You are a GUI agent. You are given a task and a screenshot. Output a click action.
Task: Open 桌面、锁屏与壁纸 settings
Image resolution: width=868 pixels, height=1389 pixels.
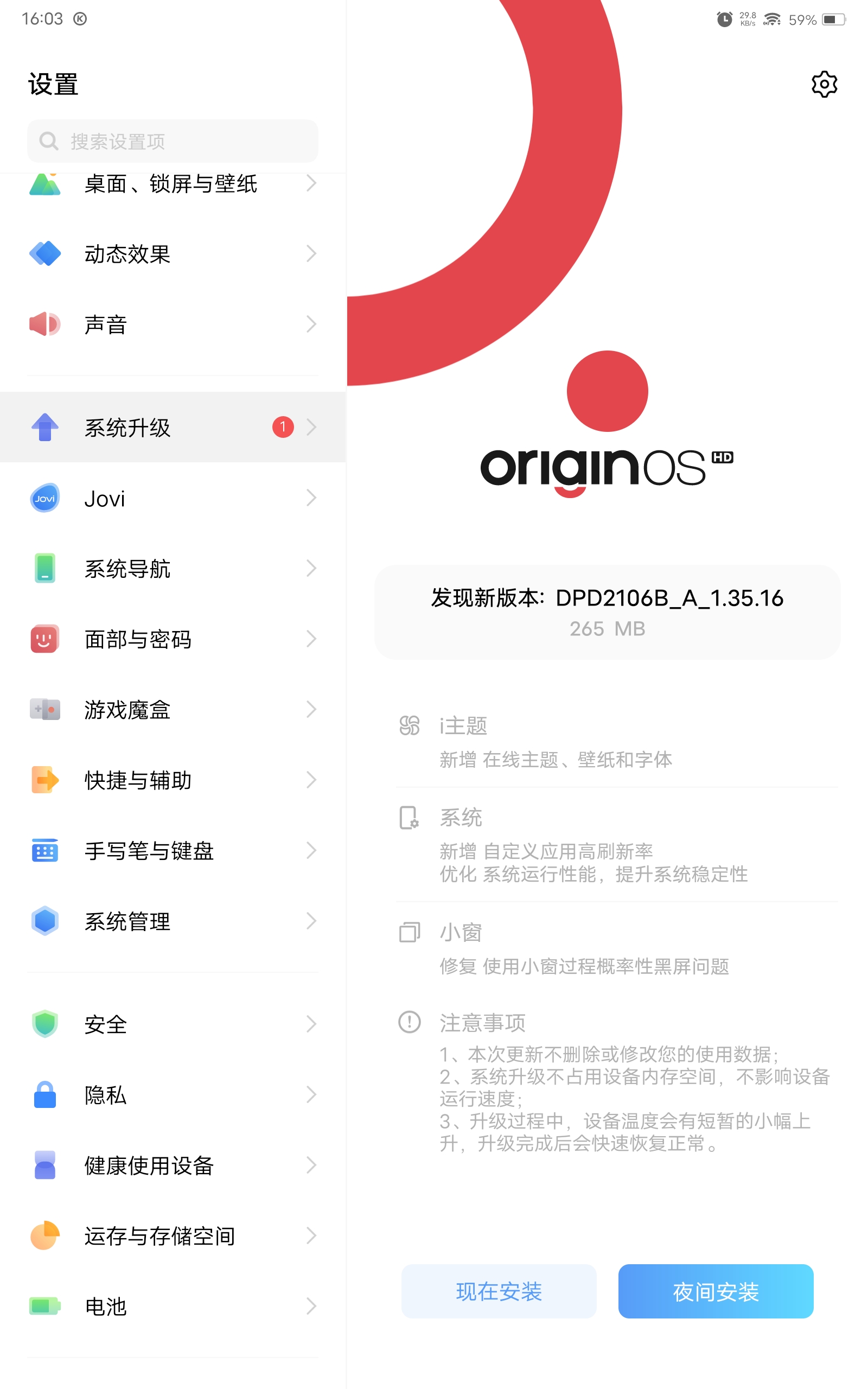(172, 185)
